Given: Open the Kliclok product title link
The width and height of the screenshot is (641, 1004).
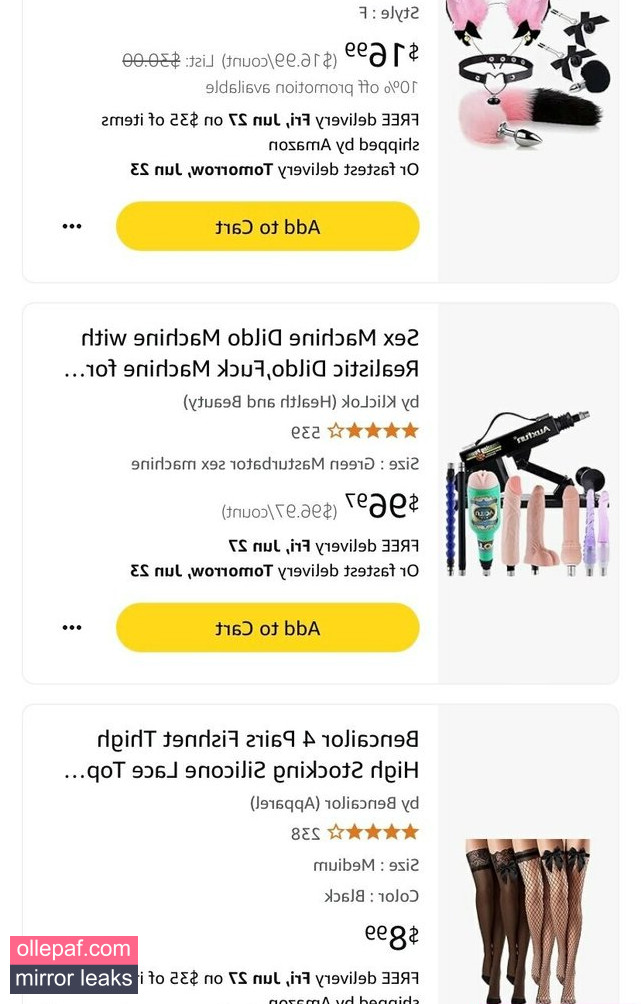Looking at the screenshot, I should click(x=248, y=353).
